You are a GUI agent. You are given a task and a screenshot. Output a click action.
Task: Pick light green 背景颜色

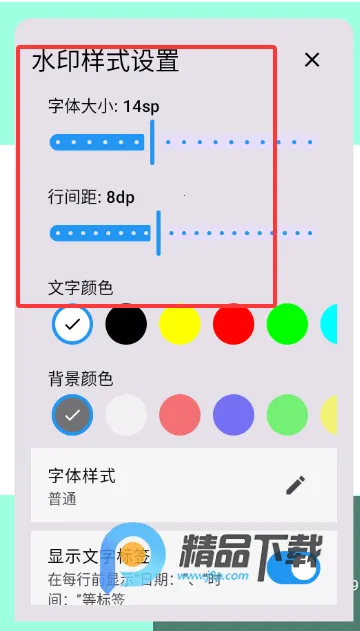click(287, 415)
